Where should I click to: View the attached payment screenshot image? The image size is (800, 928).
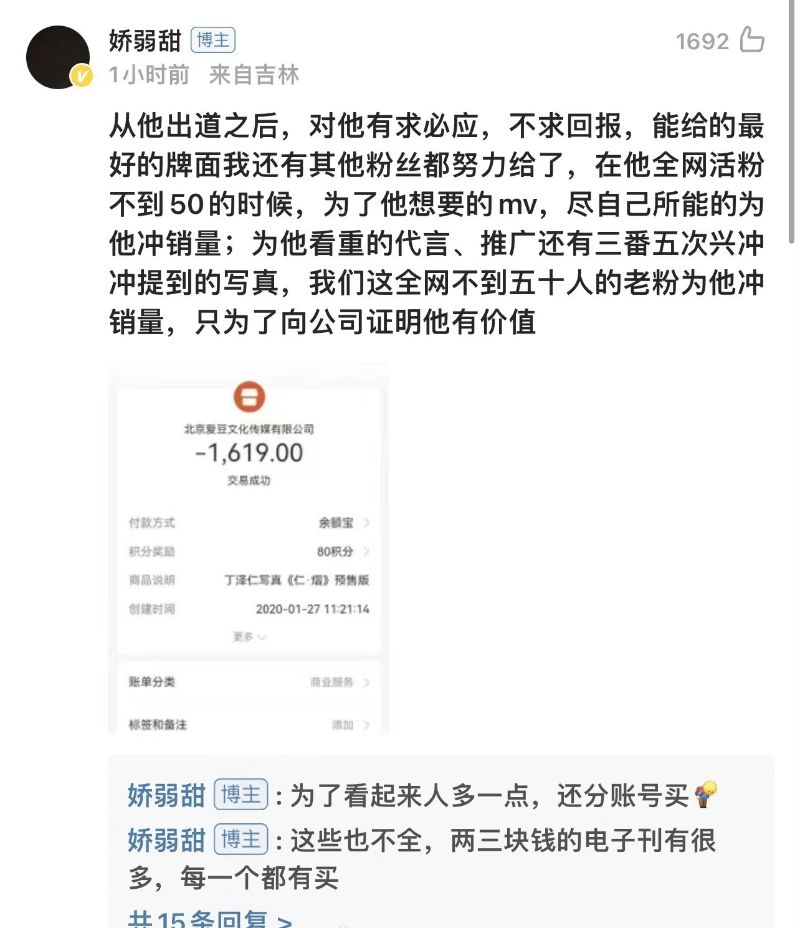248,548
